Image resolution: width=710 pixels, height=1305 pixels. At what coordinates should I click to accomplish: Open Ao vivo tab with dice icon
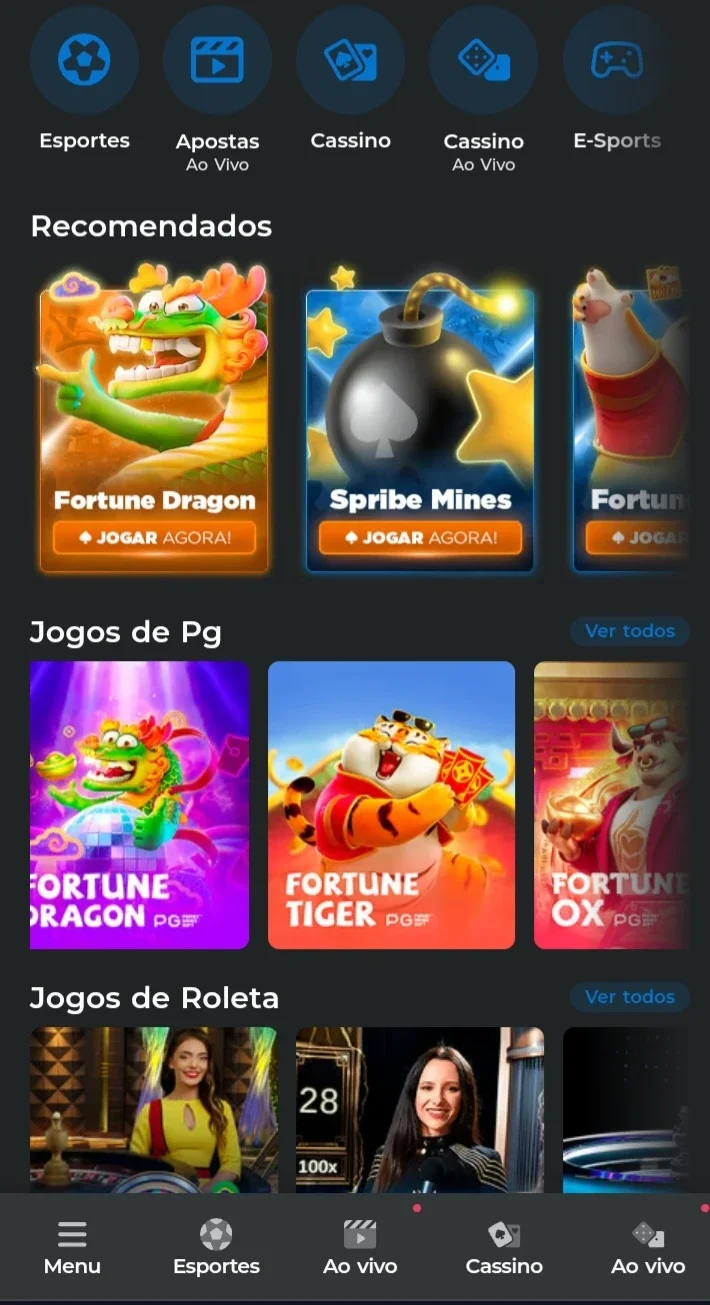click(x=648, y=1248)
